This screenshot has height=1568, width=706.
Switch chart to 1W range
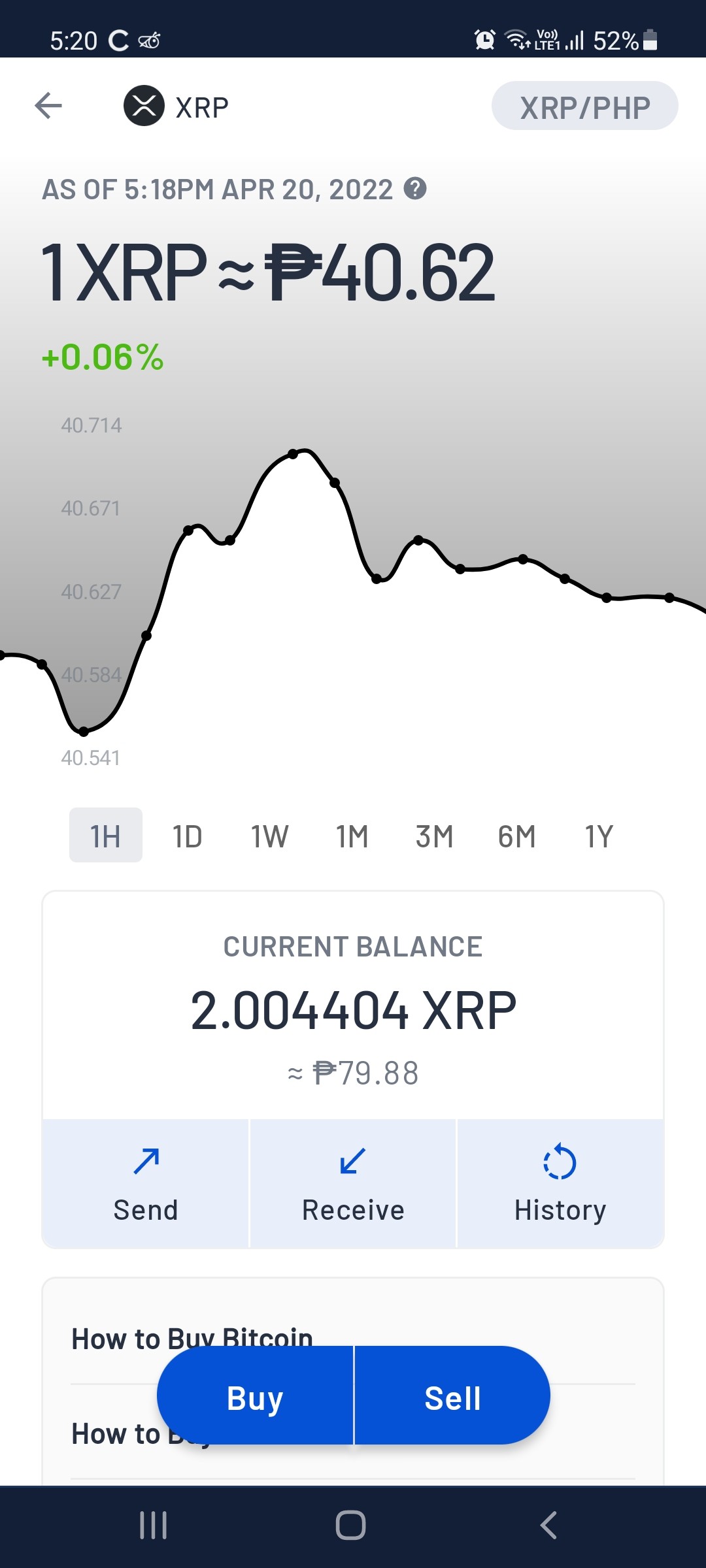269,835
